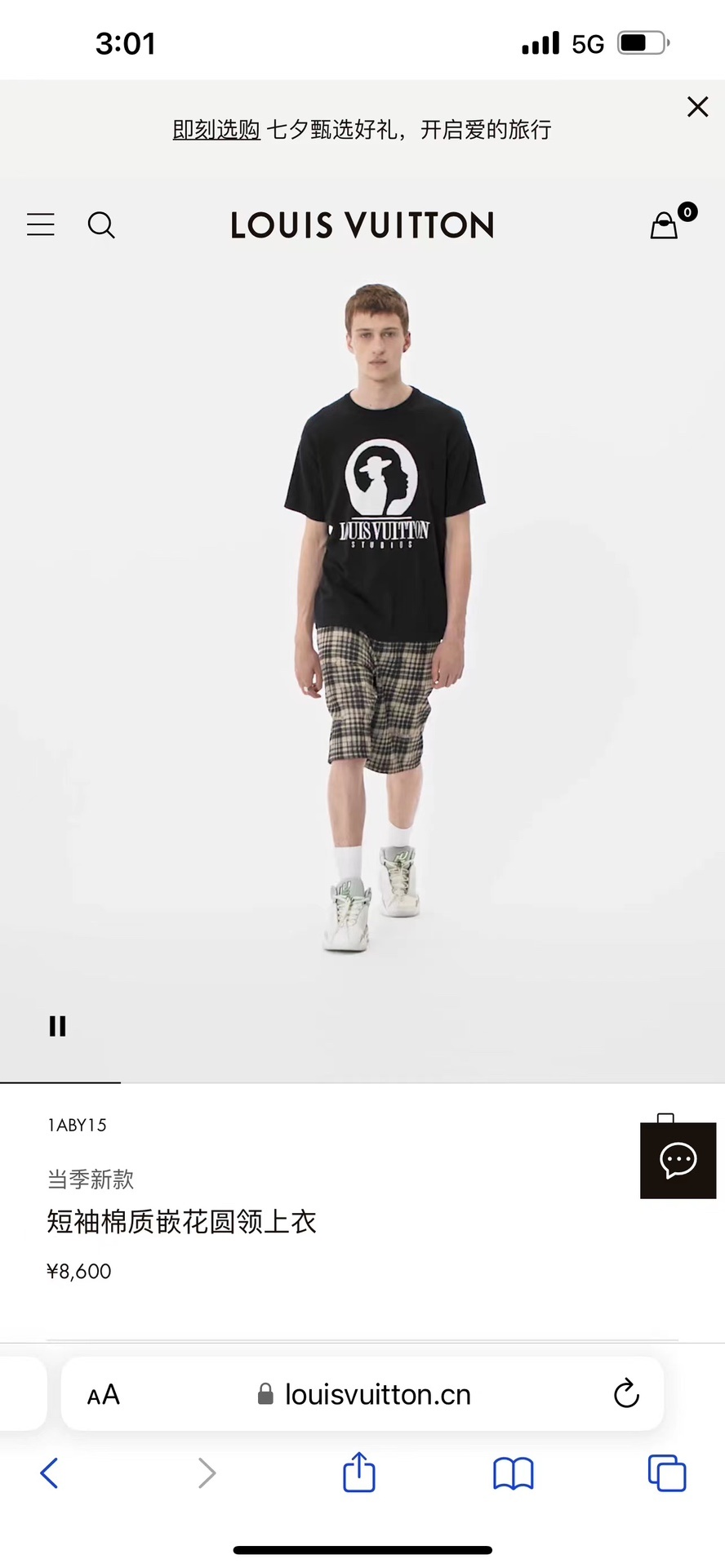Open the search magnifier
This screenshot has height=1568, width=725.
(101, 224)
